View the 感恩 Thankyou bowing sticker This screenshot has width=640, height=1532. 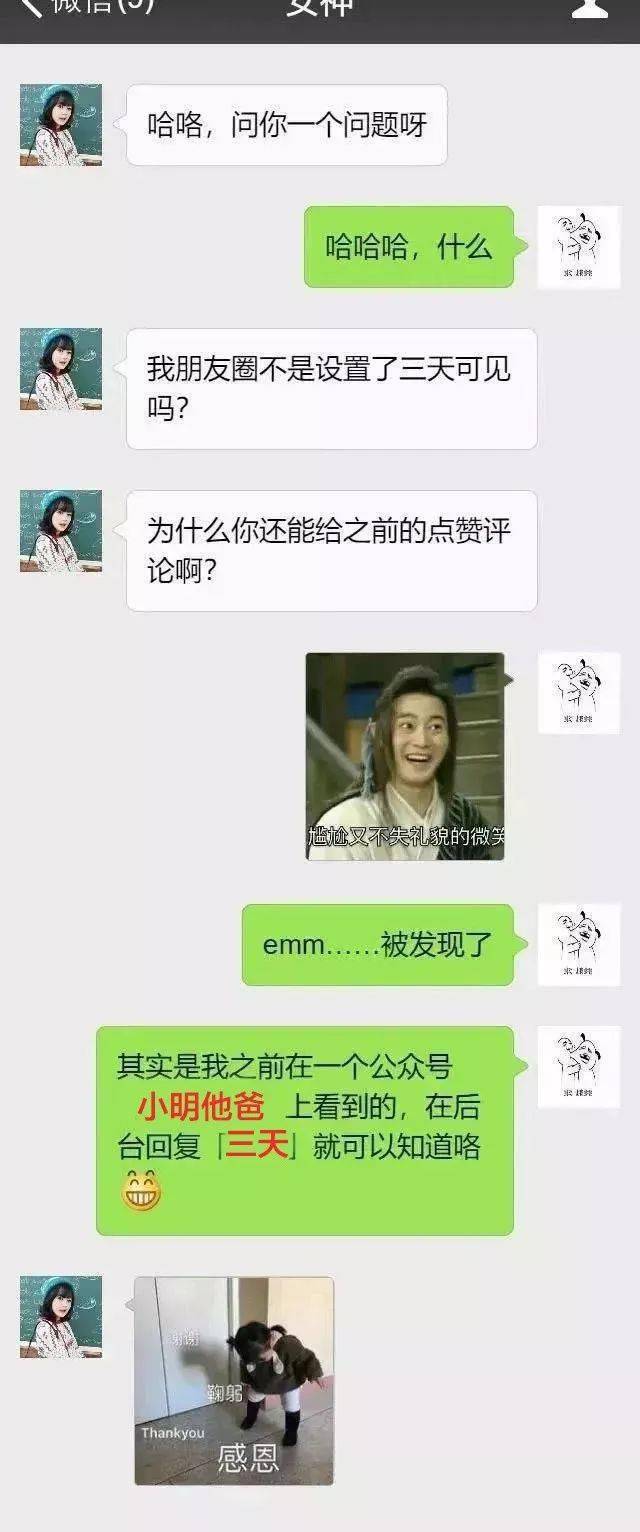(234, 1380)
